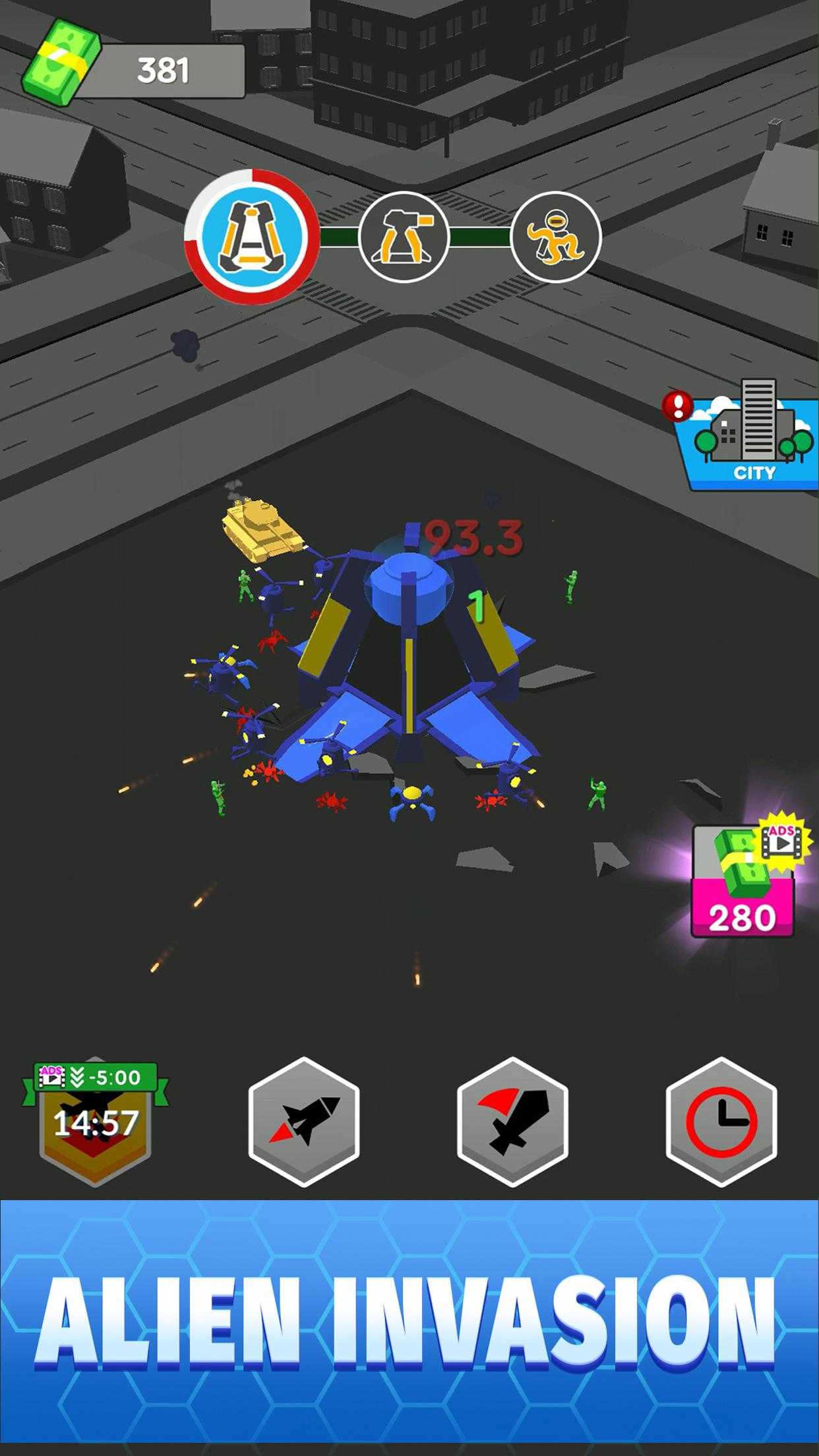Activate the clock time ability
Image resolution: width=819 pixels, height=1456 pixels.
point(721,1122)
